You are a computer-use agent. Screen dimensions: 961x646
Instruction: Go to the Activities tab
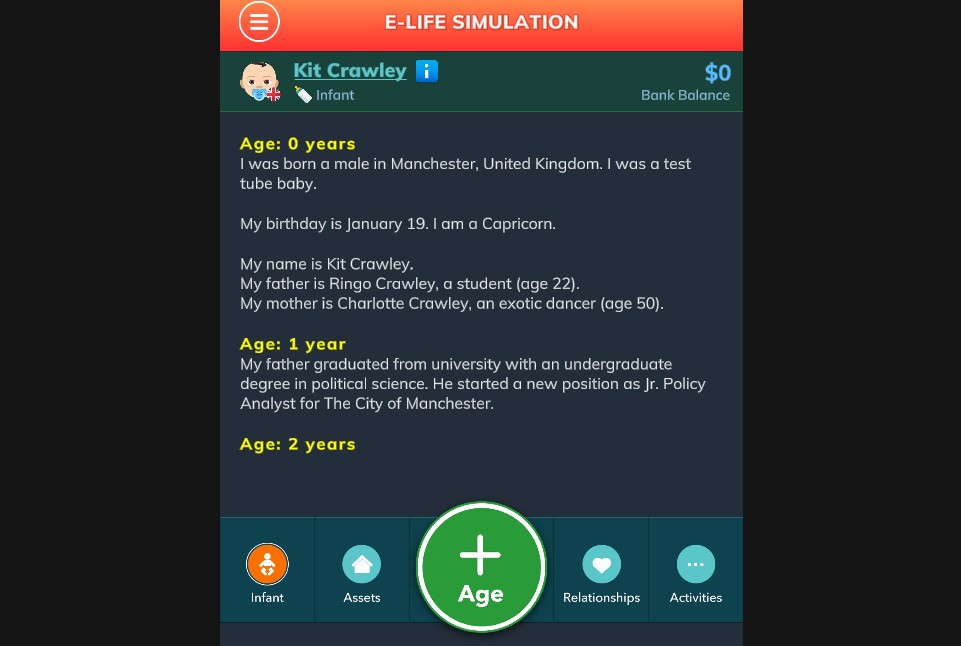click(x=696, y=574)
